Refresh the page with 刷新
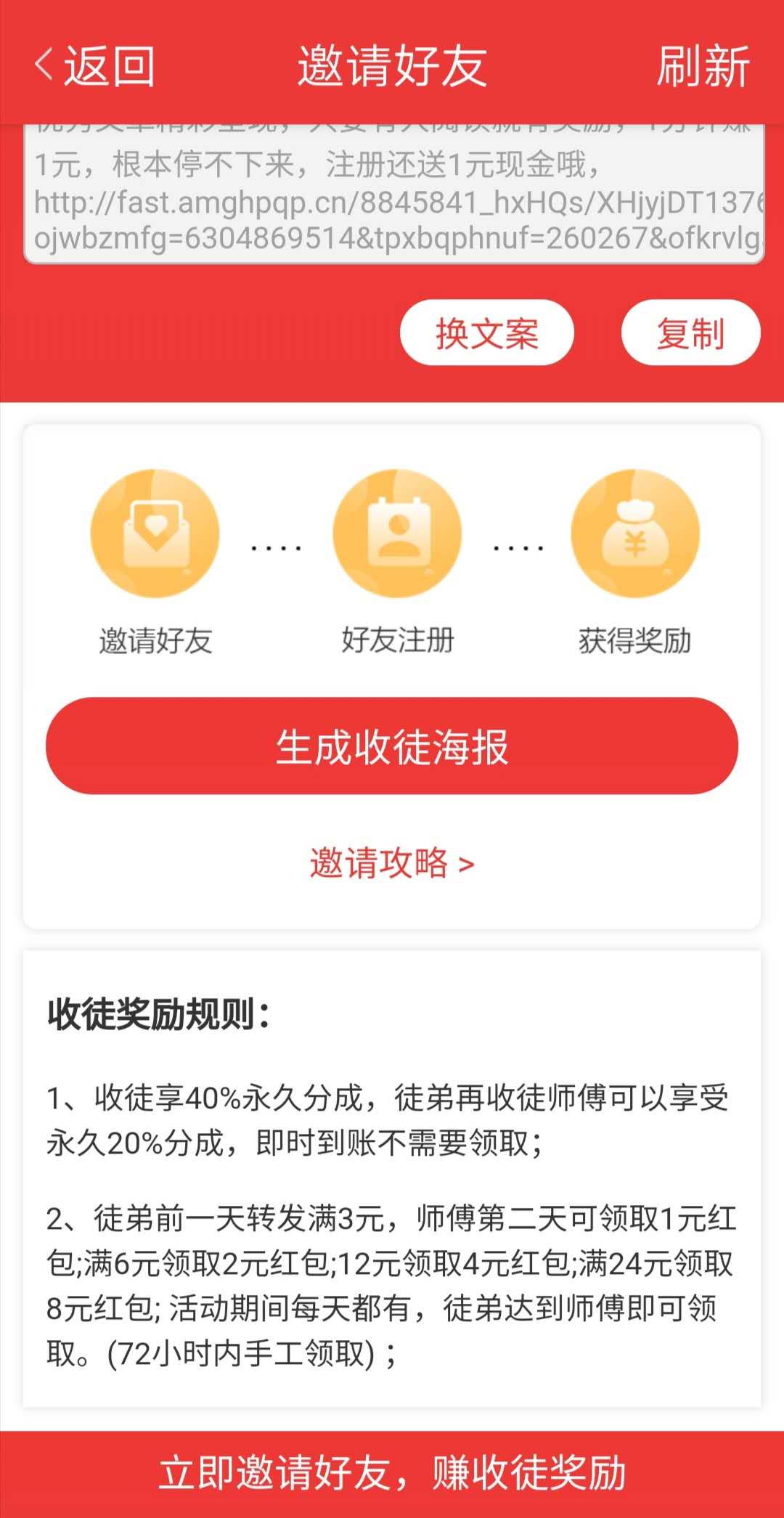The height and width of the screenshot is (1518, 784). [703, 65]
